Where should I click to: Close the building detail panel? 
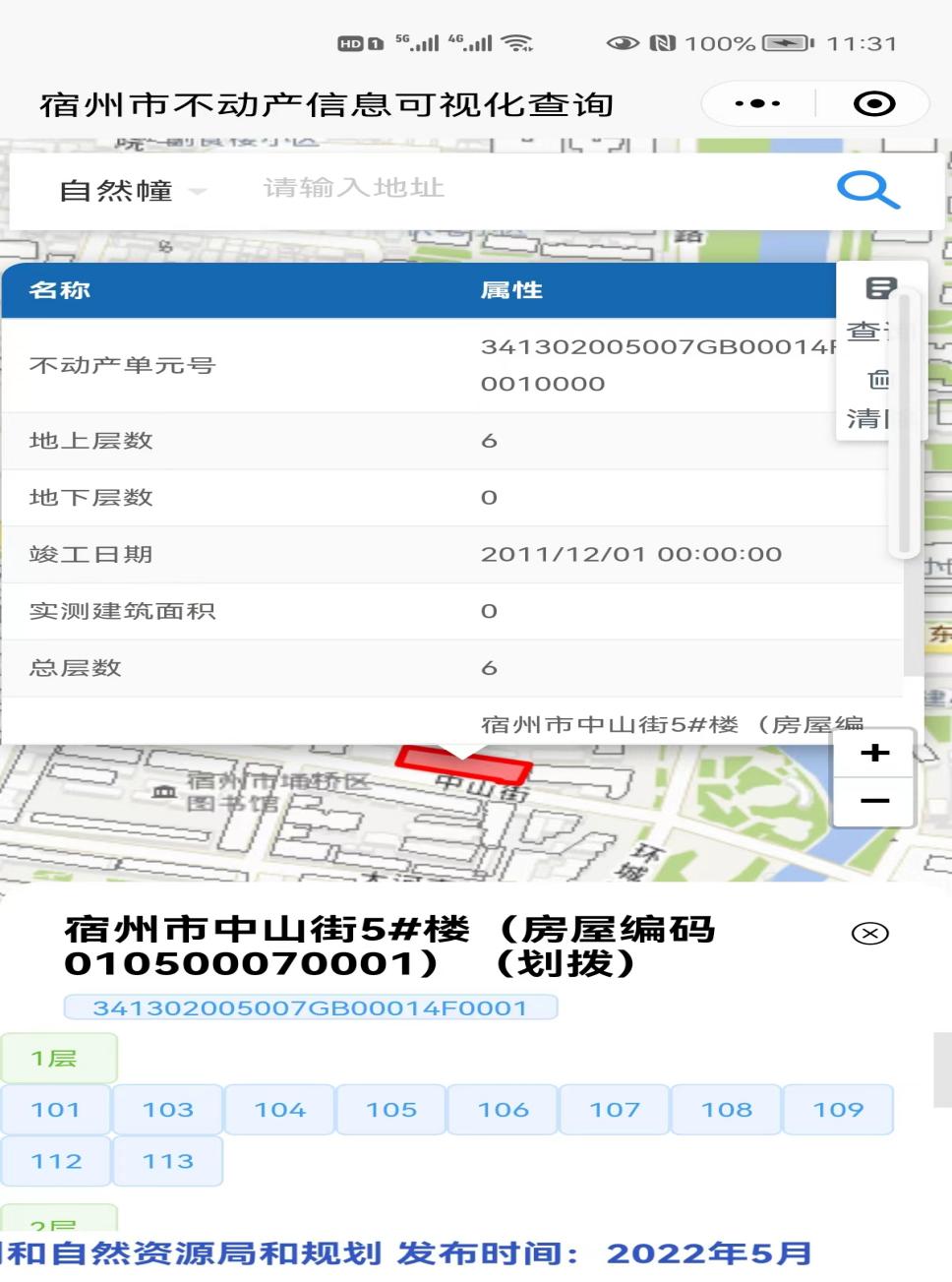point(869,933)
